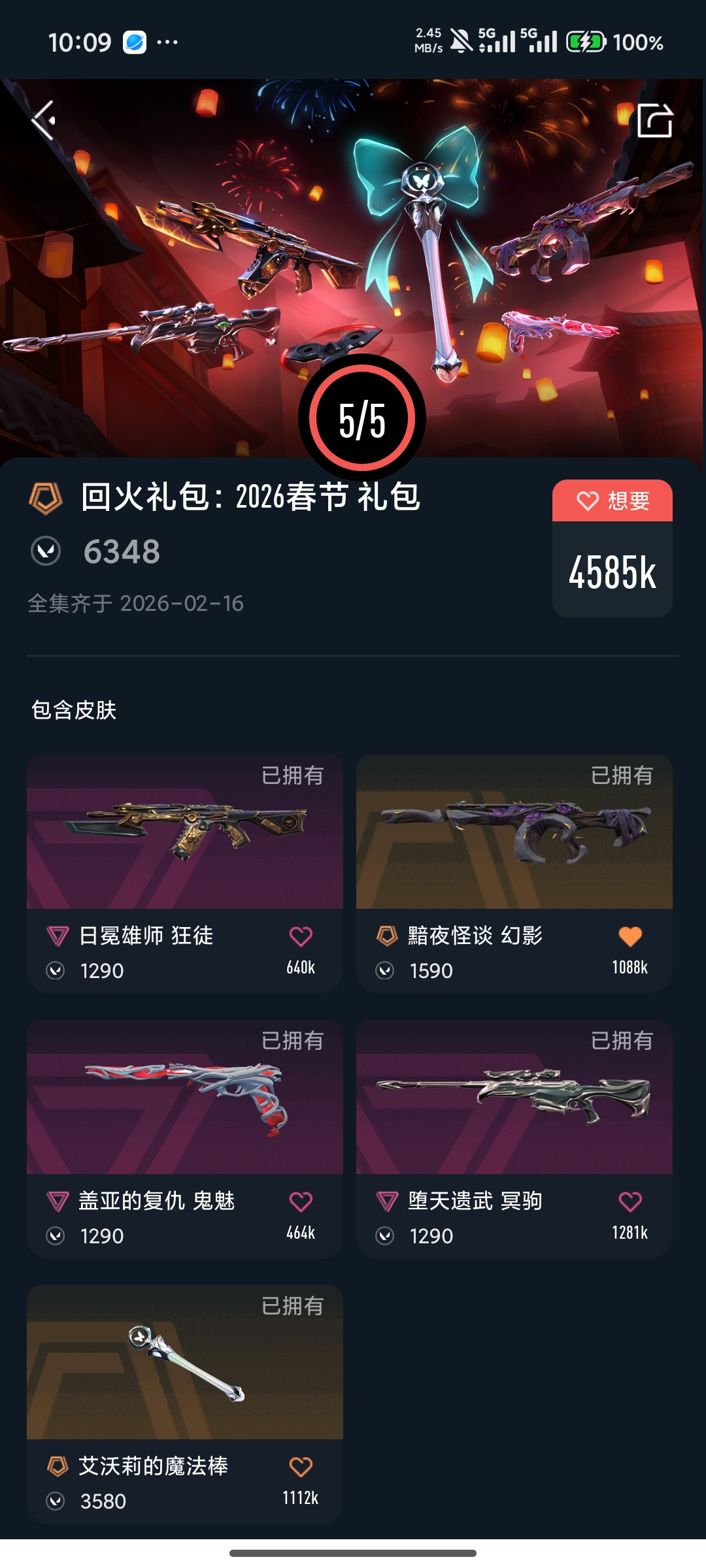Like the 日冕雄师 狂徒 skin

click(x=301, y=936)
